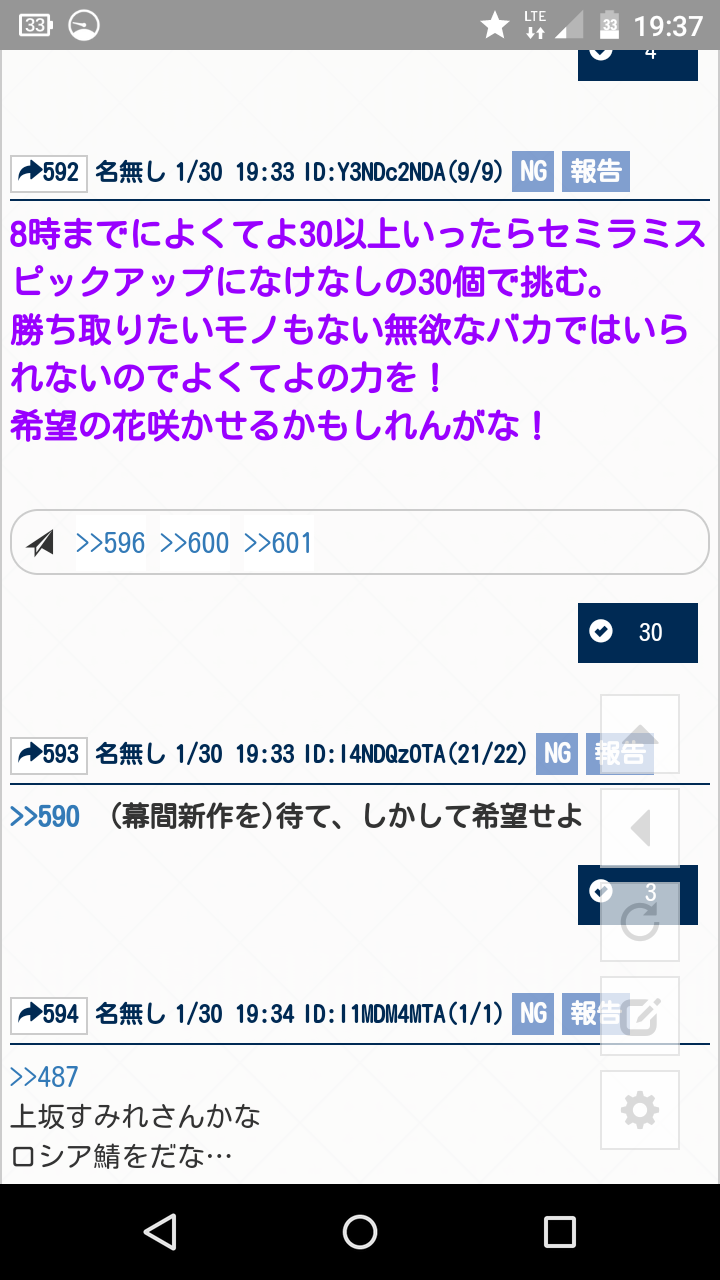Tap the like button showing 30
Screen dimensions: 720x1280
(x=637, y=632)
